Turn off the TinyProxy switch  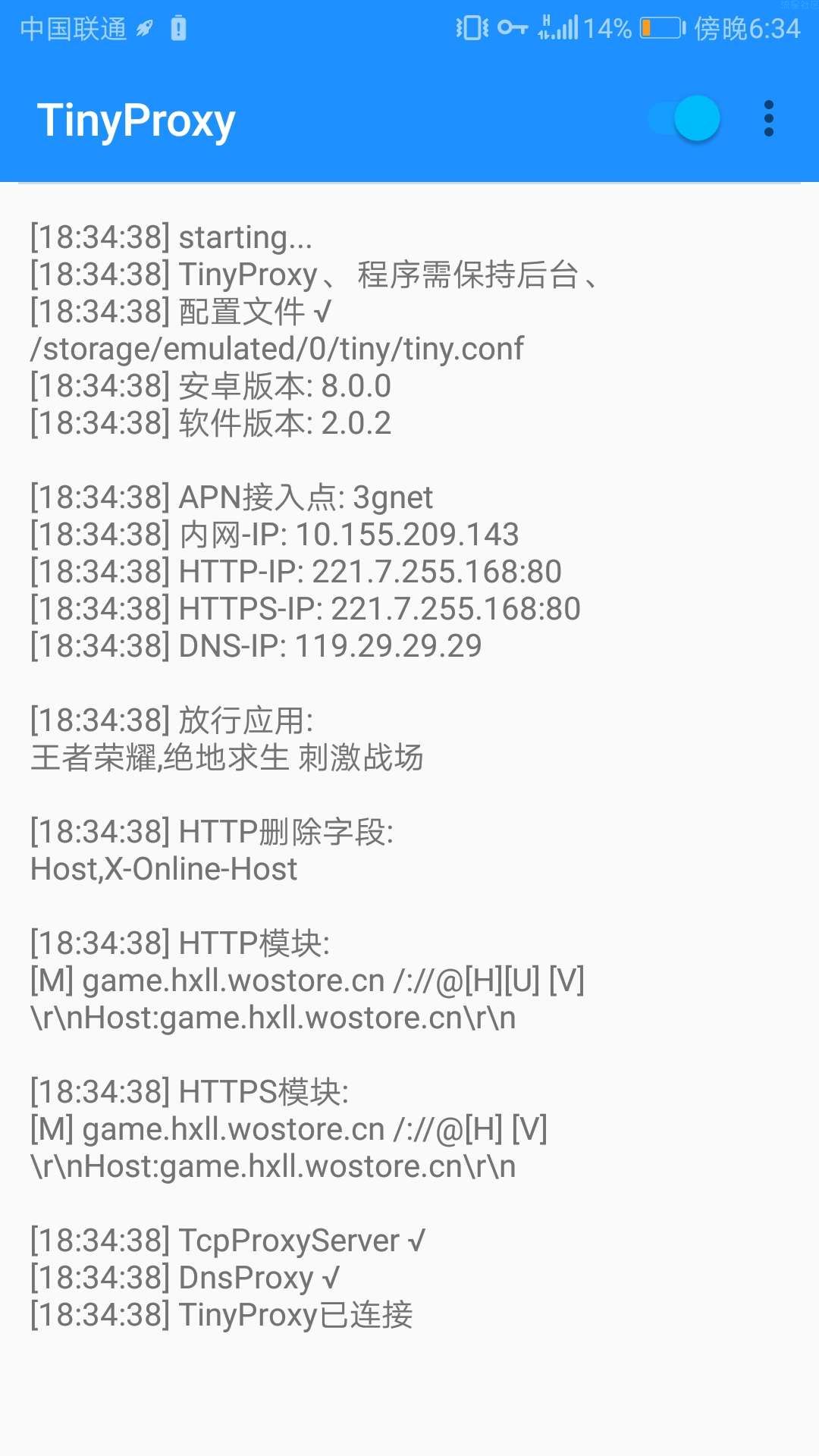(x=684, y=119)
